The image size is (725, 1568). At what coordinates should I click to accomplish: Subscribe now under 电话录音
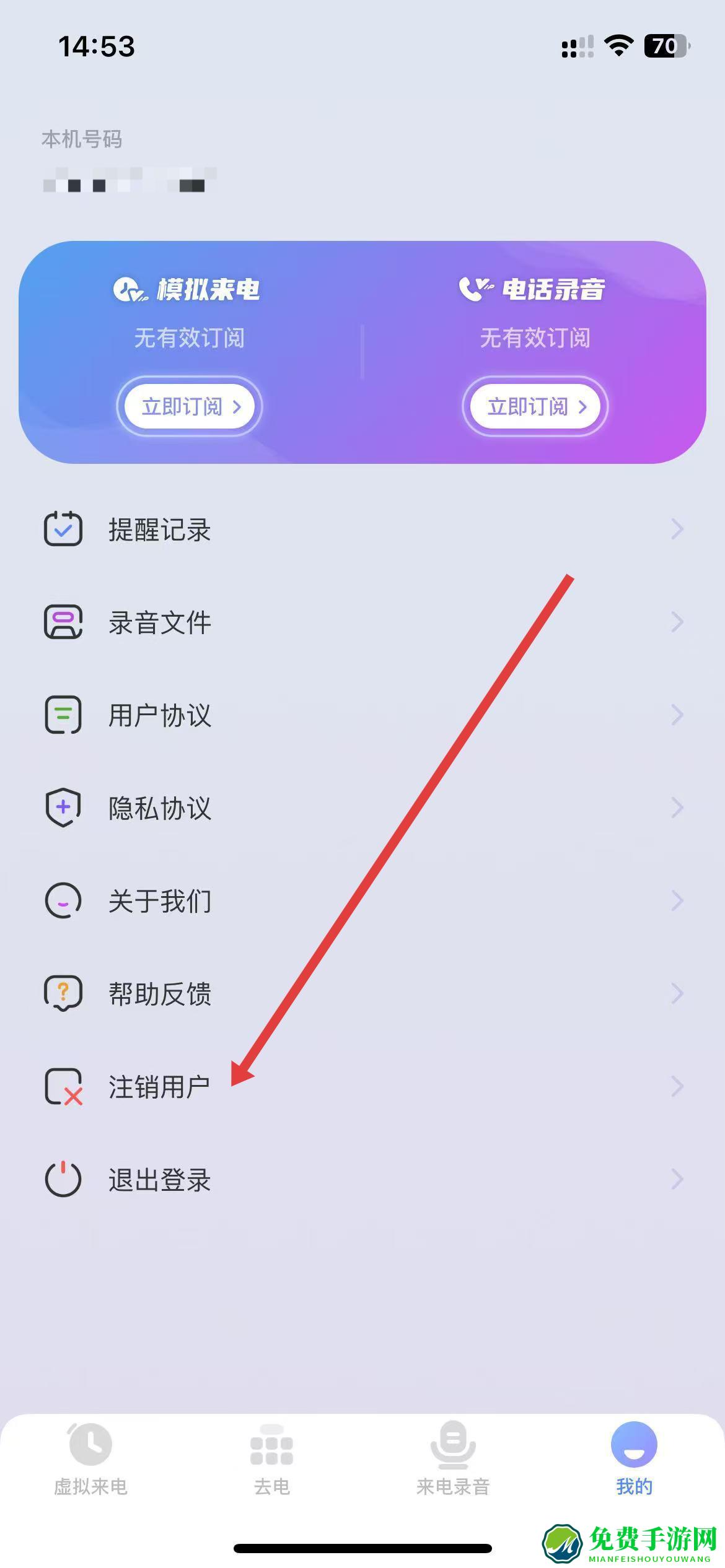tap(535, 406)
